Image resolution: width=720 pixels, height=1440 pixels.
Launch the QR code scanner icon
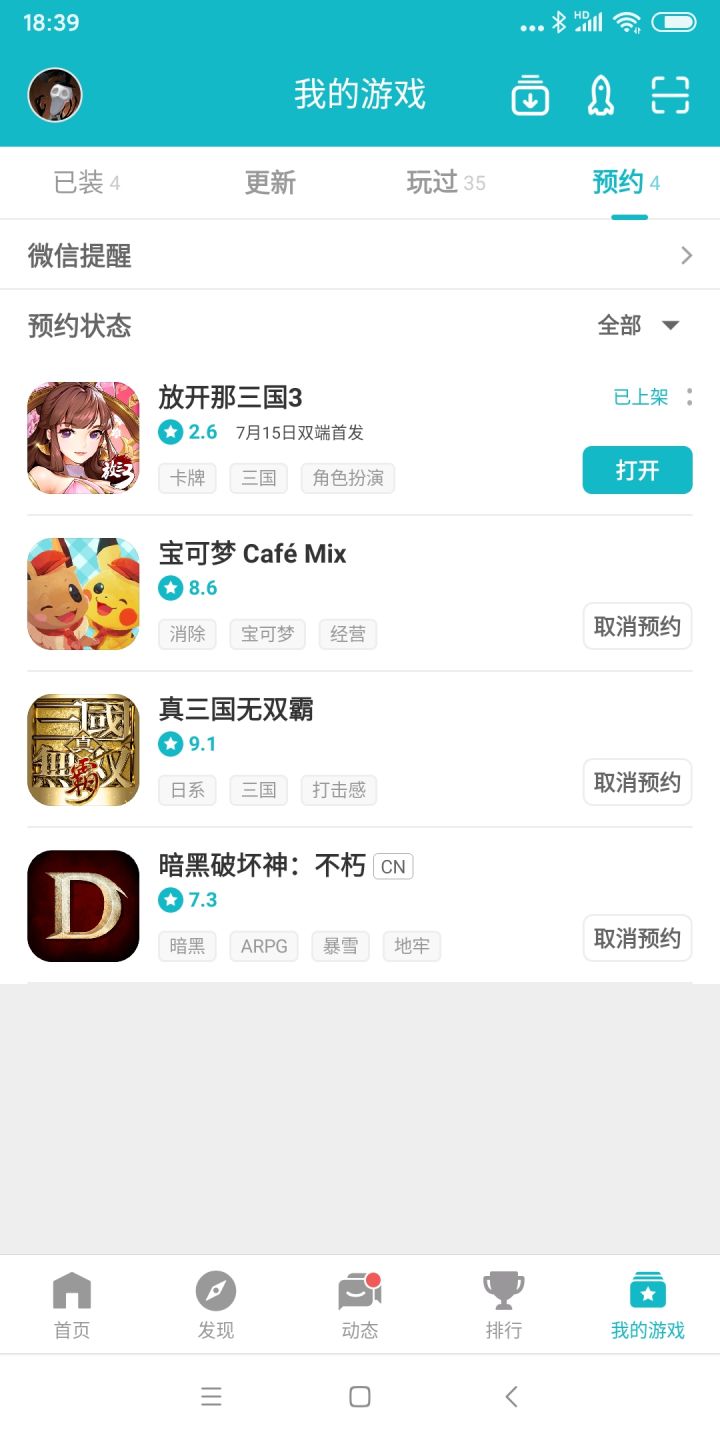[x=669, y=95]
